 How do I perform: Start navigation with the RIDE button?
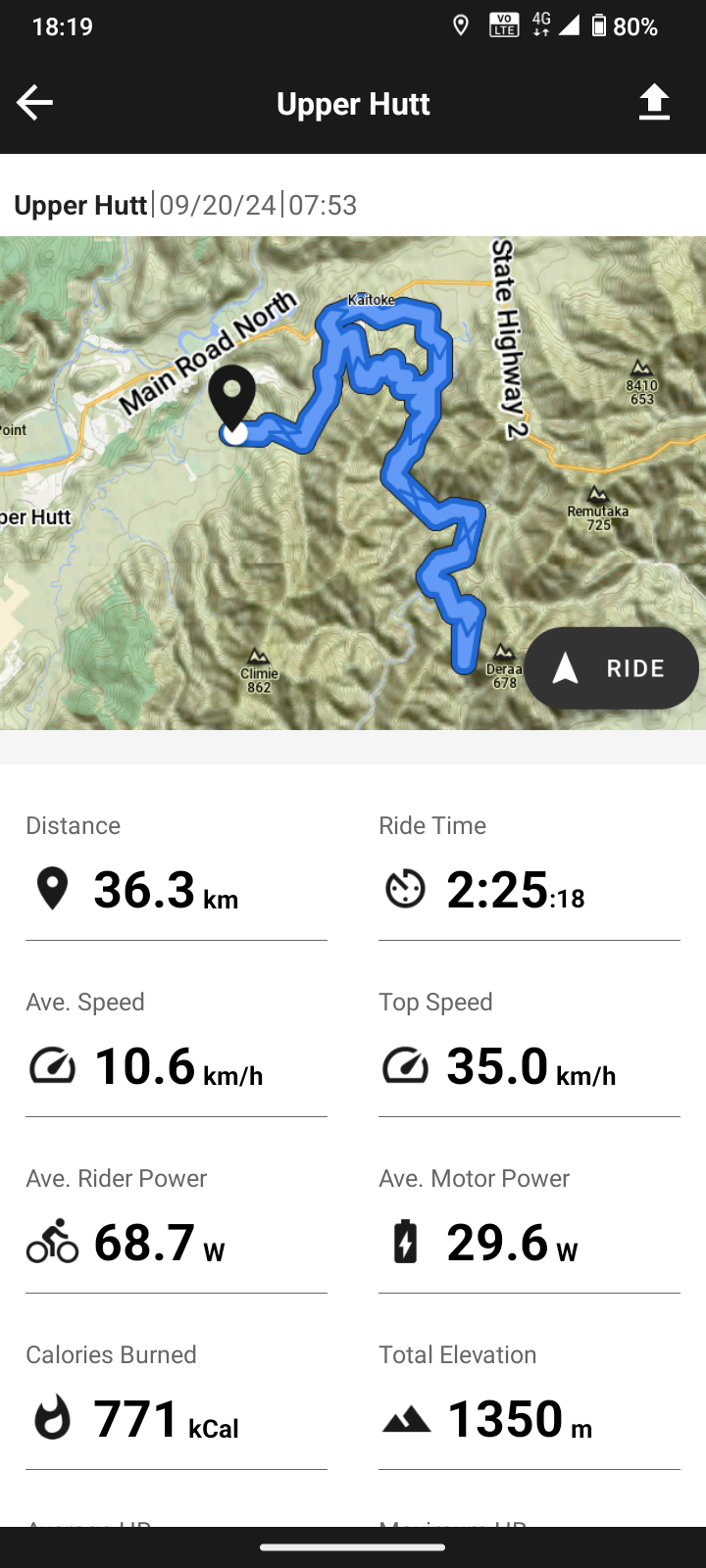612,668
